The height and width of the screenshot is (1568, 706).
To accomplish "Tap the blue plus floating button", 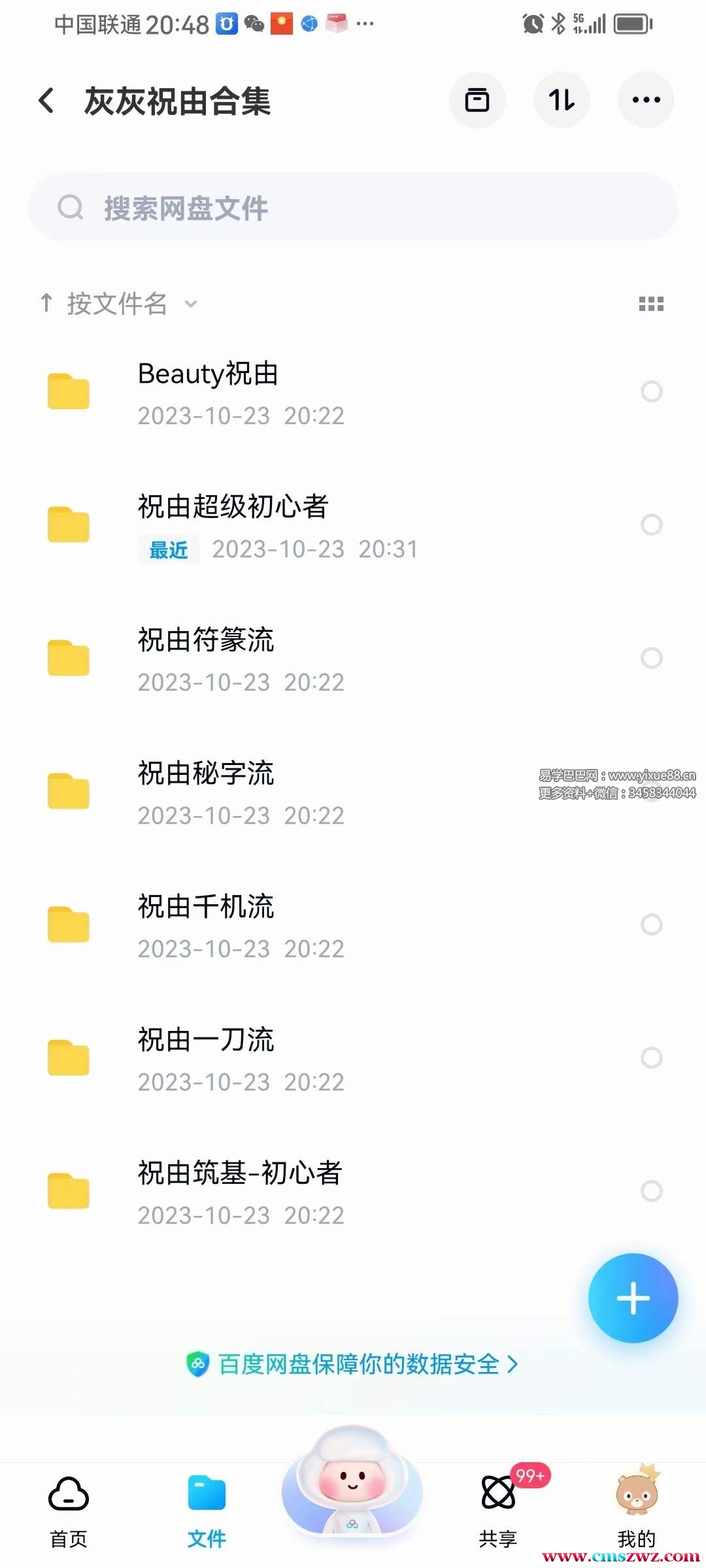I will point(633,1298).
